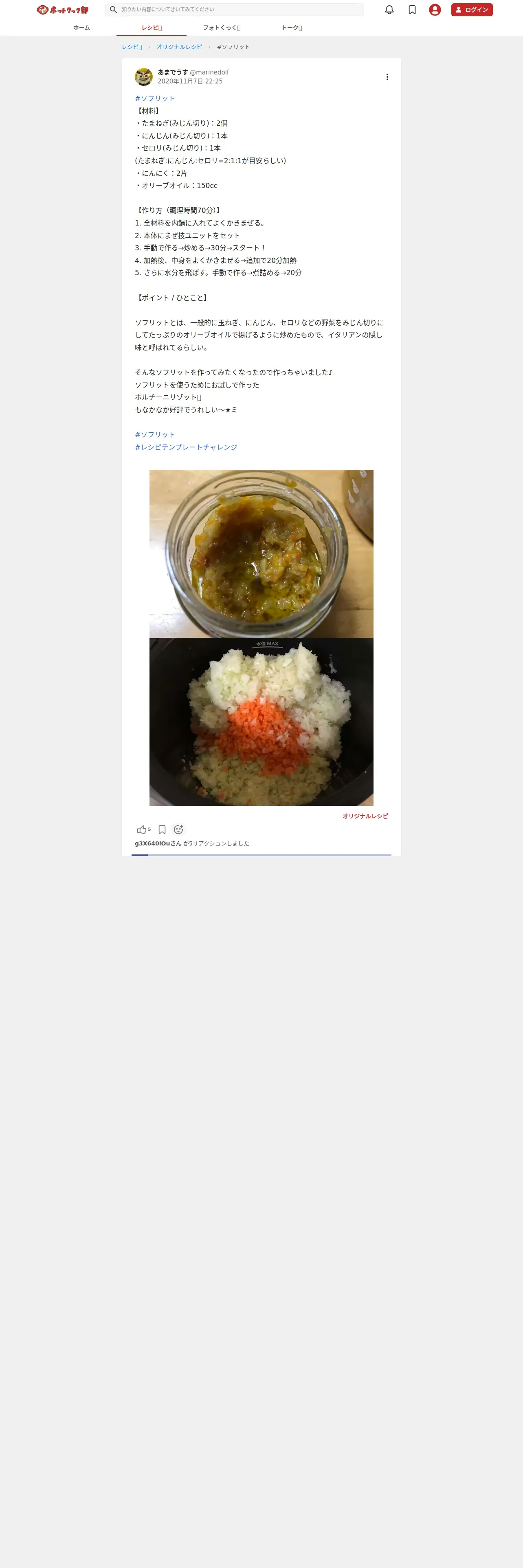Image resolution: width=523 pixels, height=1568 pixels.
Task: Switch to the トーク tab
Action: (292, 28)
